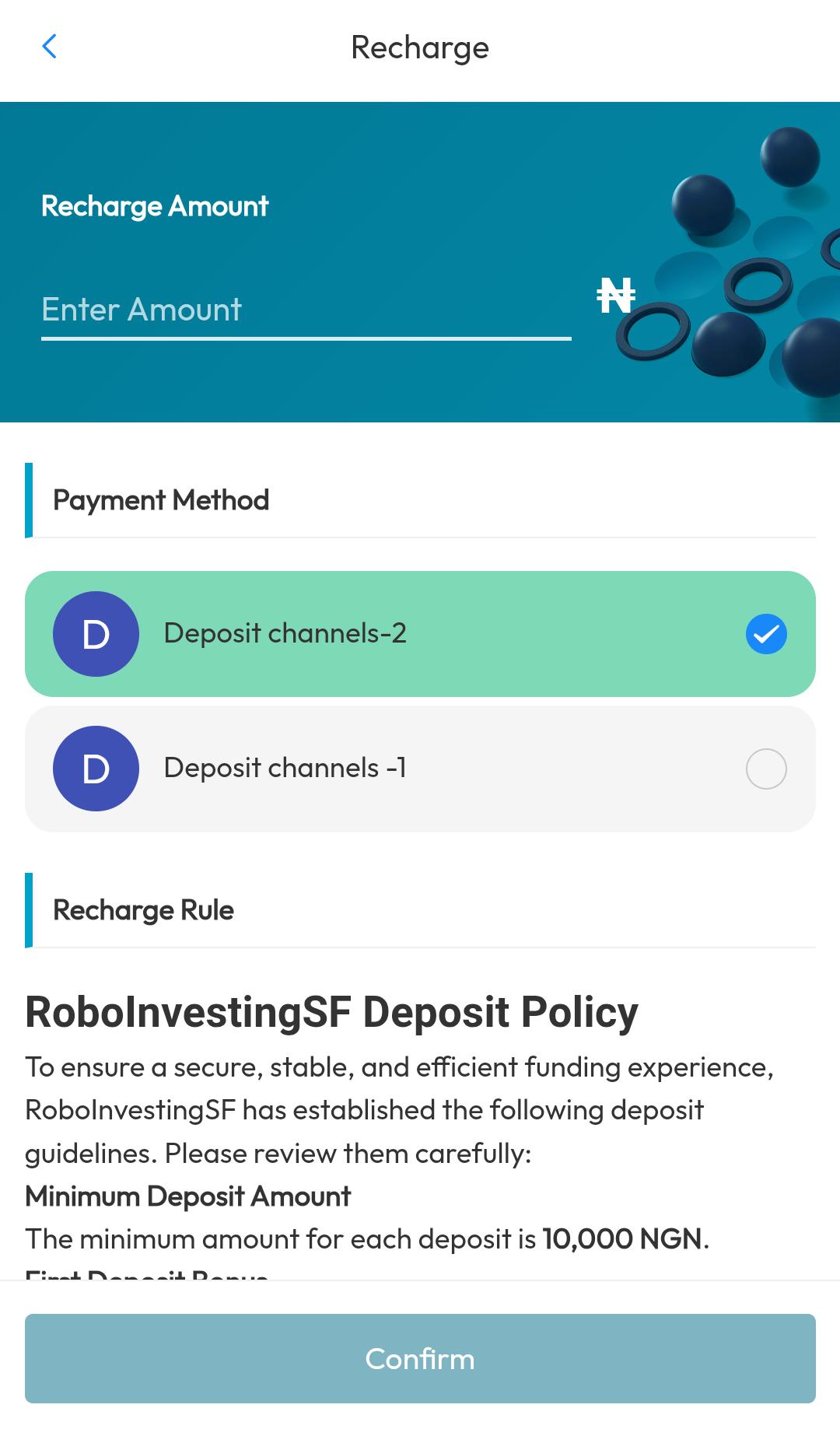This screenshot has width=840, height=1436.
Task: Click the D icon beside Deposit channels-2
Action: click(x=96, y=633)
